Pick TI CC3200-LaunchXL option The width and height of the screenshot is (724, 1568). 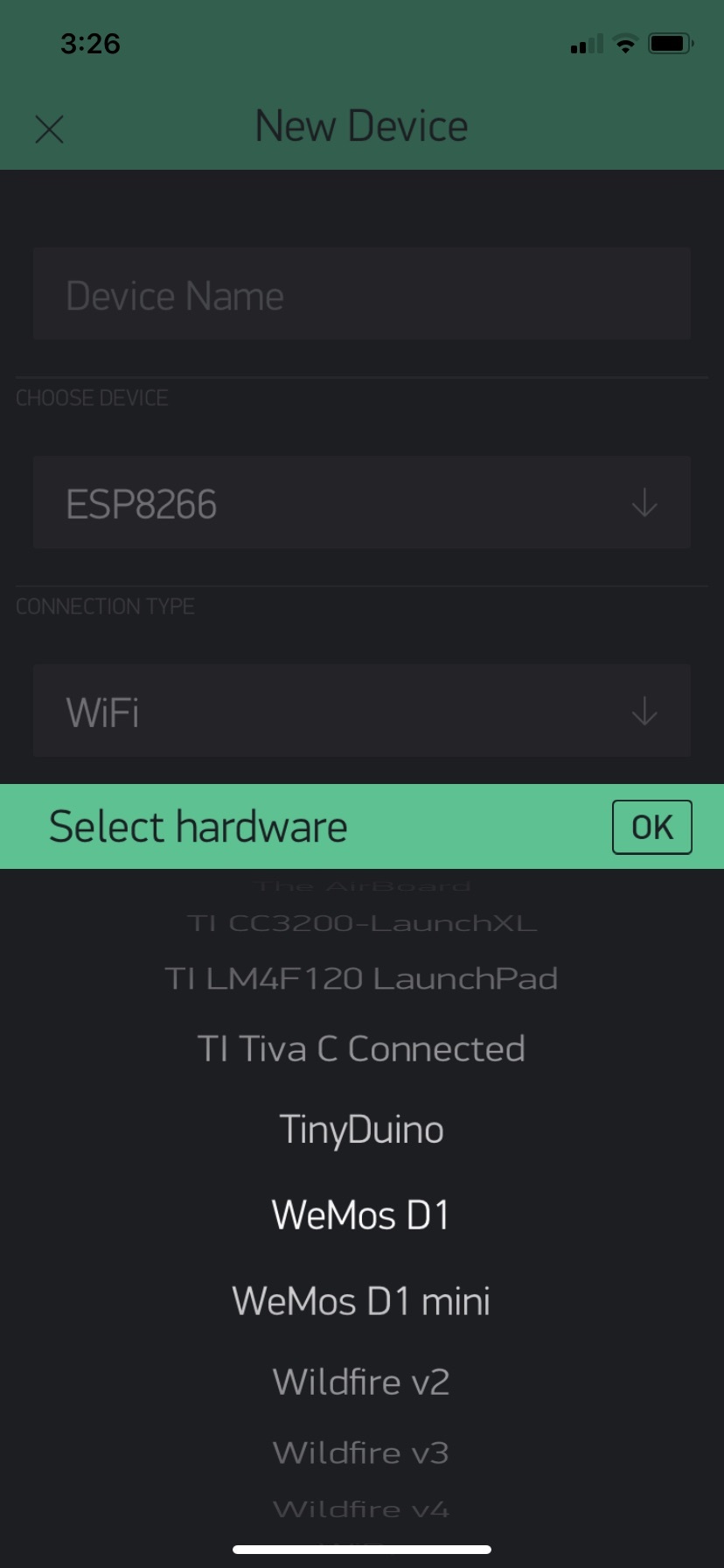(361, 923)
